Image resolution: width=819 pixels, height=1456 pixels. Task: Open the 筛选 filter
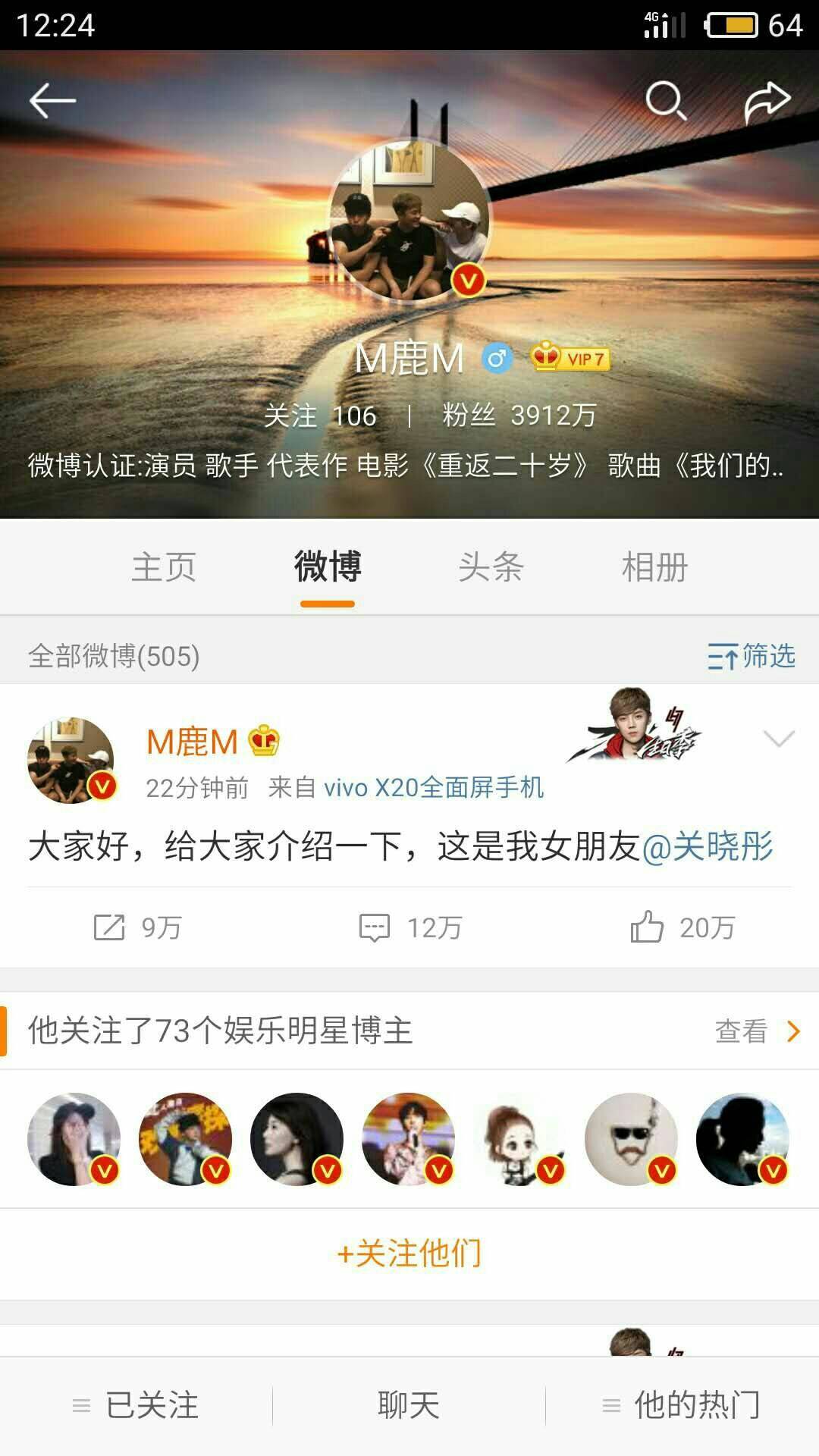(751, 656)
